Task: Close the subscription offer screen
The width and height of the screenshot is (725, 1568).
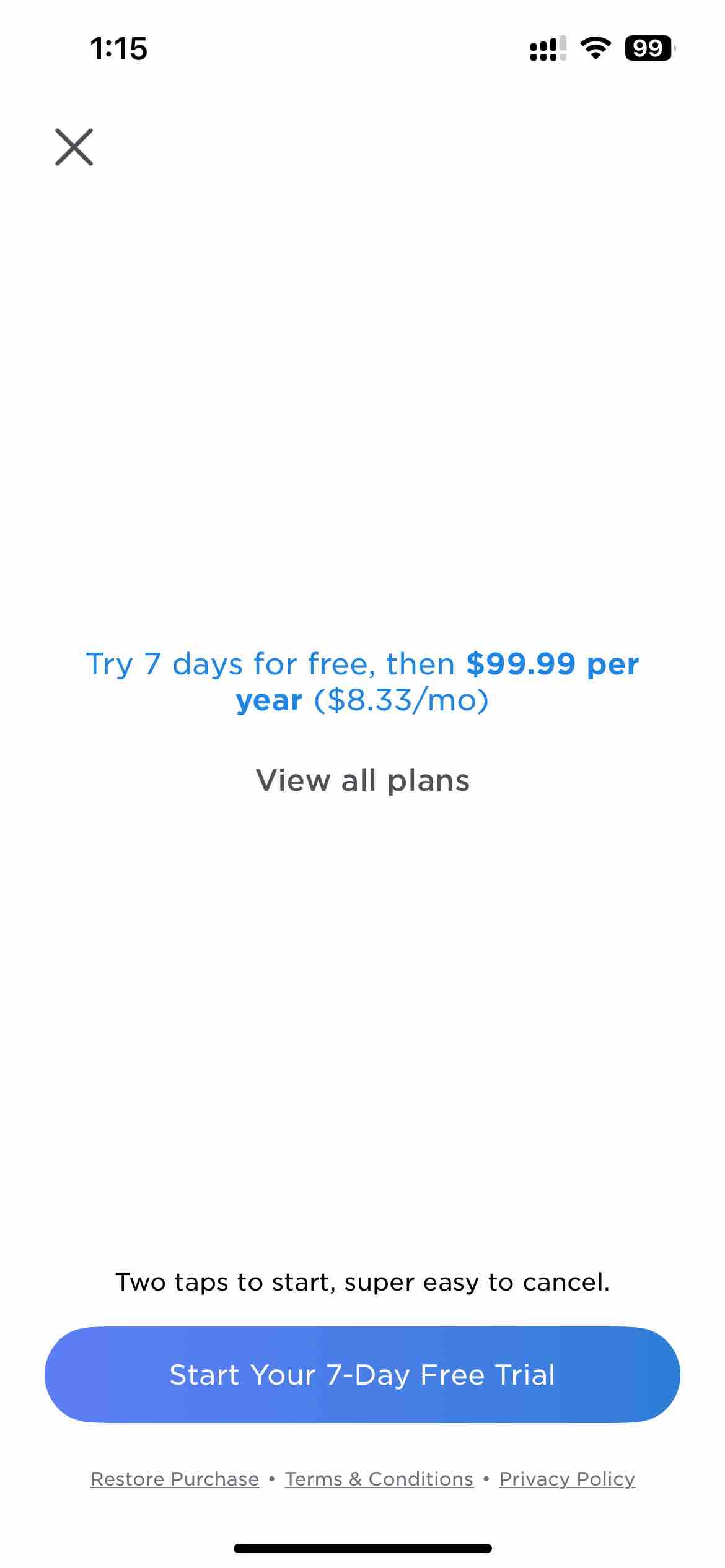Action: pos(74,147)
